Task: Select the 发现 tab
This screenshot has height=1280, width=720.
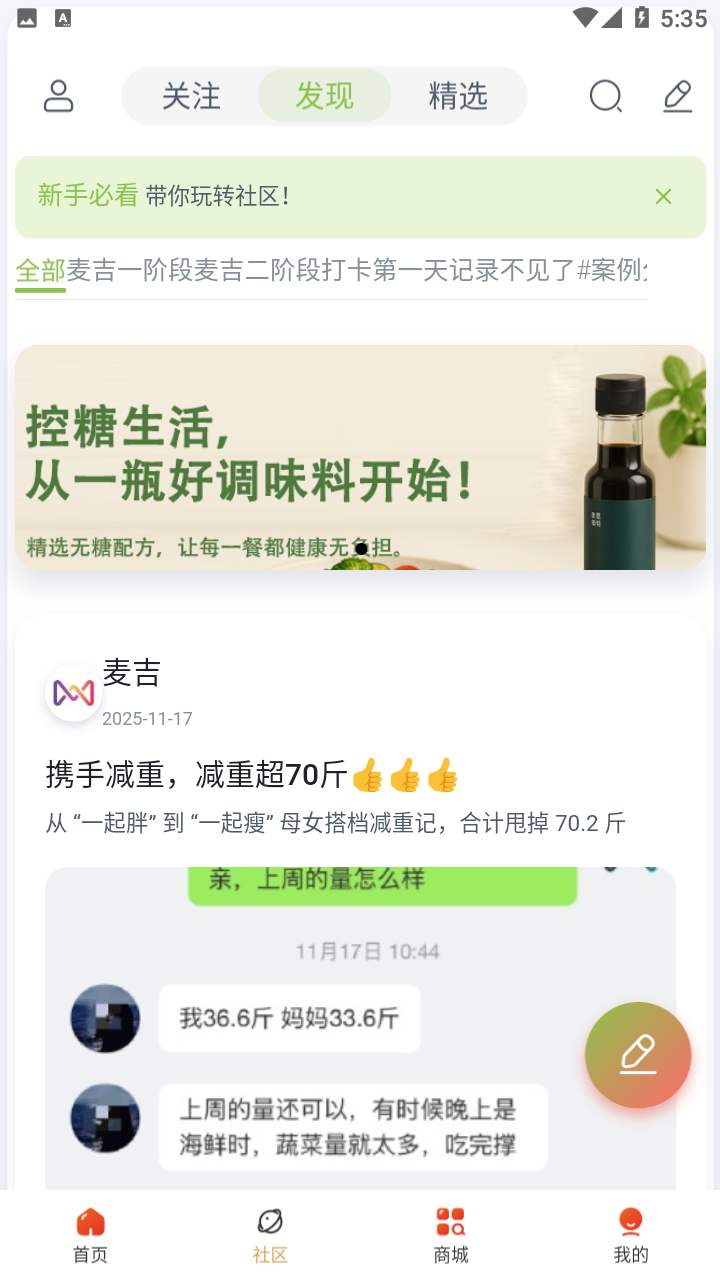Action: tap(324, 96)
